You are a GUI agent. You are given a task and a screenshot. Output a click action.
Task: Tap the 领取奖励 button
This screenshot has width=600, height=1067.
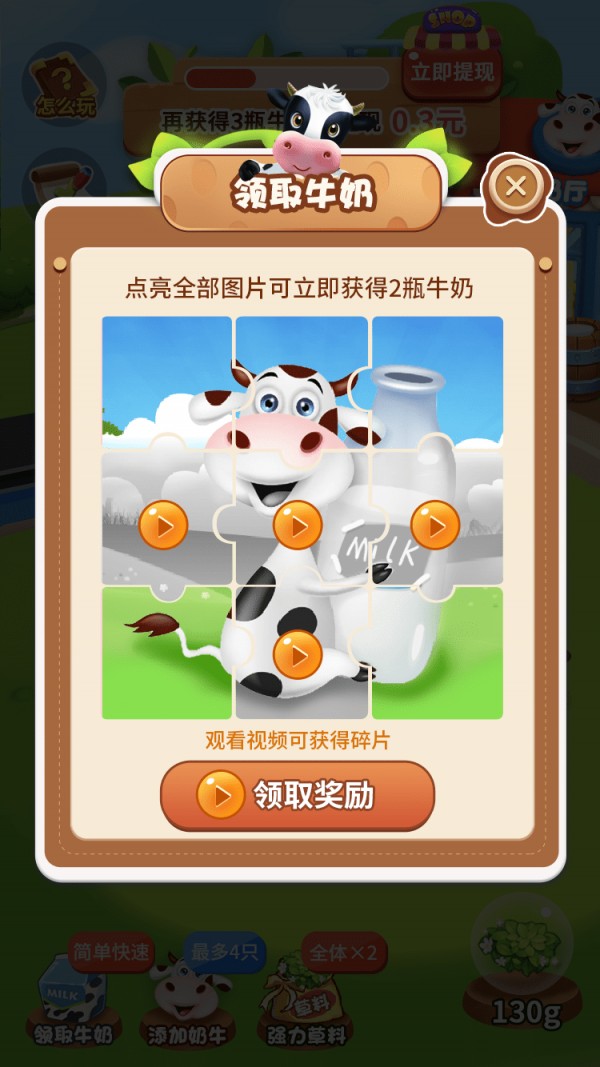tap(298, 796)
